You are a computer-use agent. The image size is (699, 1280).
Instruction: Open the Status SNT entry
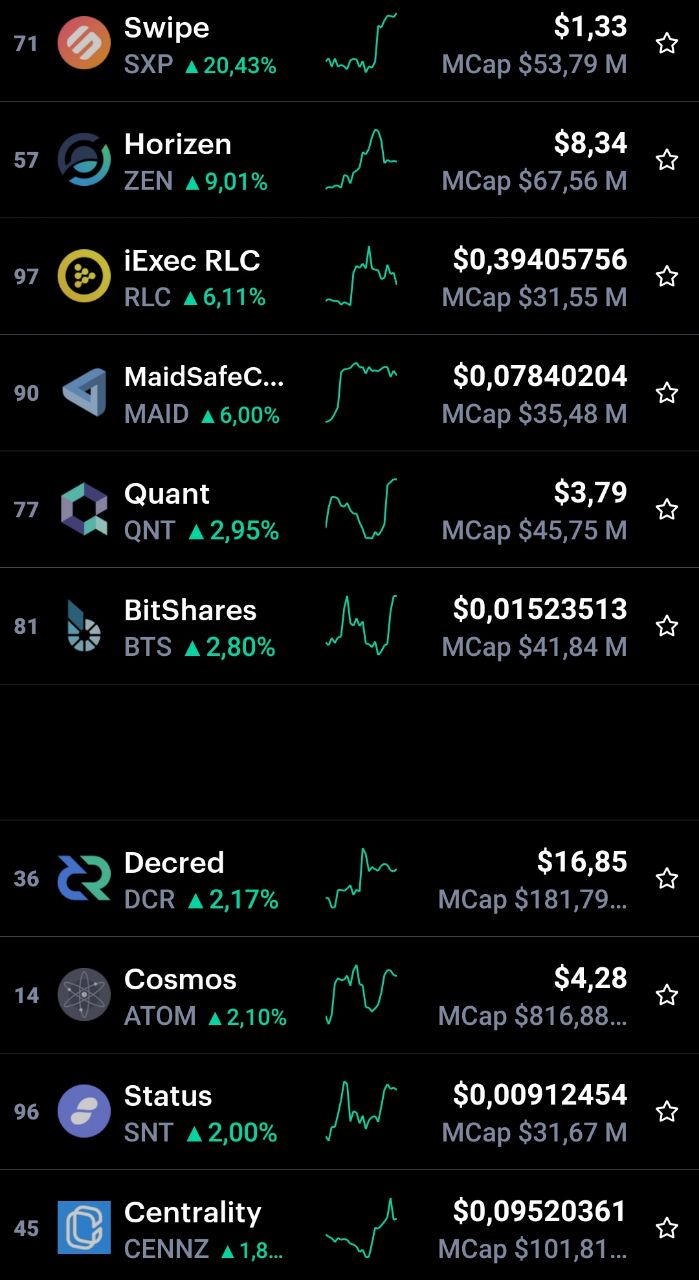[349, 1111]
